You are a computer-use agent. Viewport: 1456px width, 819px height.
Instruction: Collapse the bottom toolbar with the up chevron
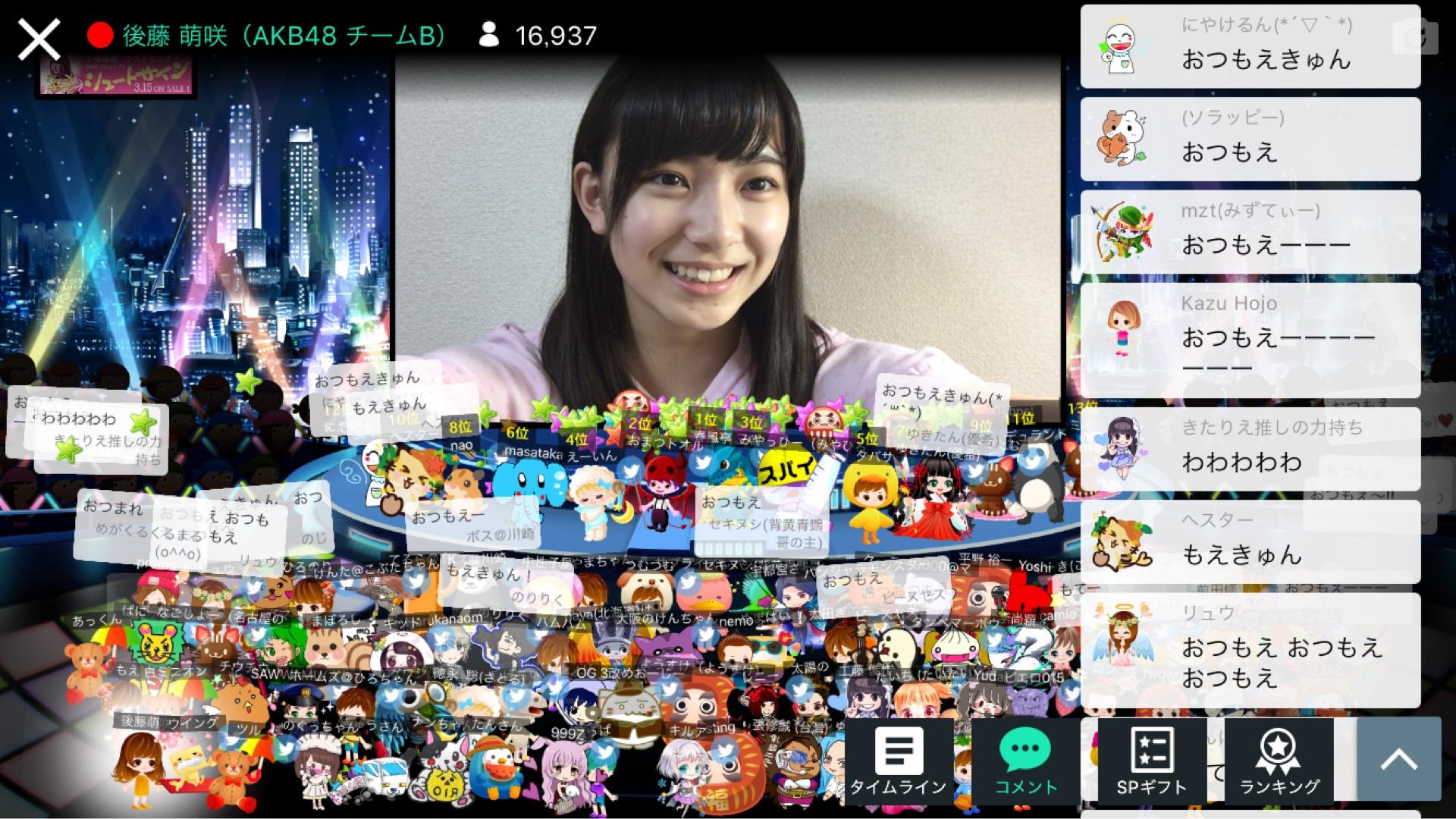1398,759
